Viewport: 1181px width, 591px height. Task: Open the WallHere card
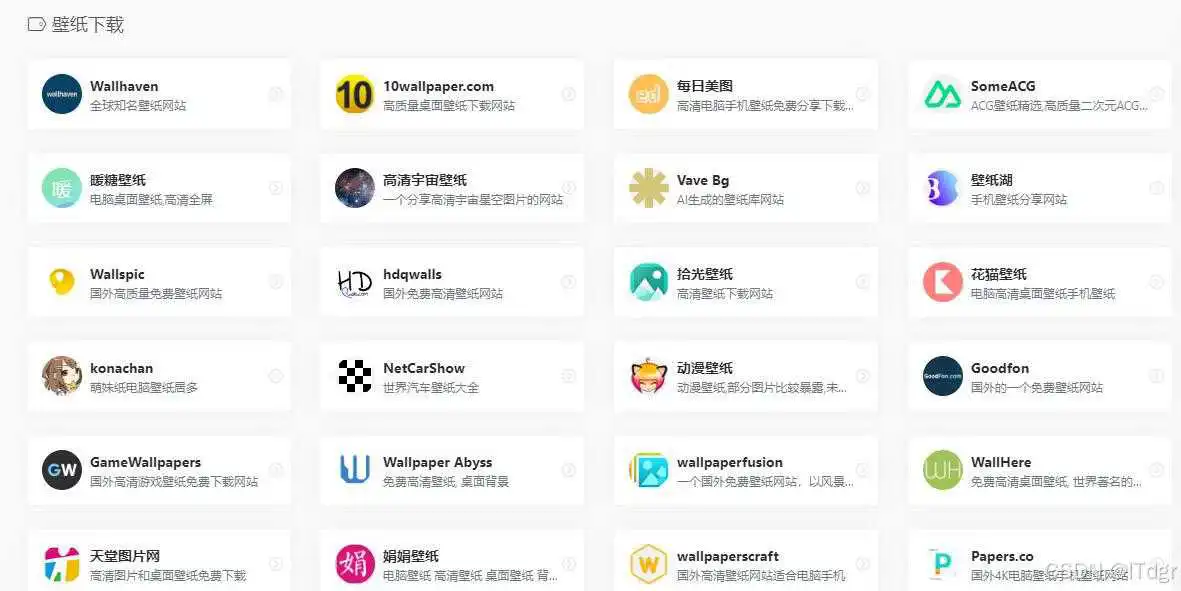pos(1040,470)
